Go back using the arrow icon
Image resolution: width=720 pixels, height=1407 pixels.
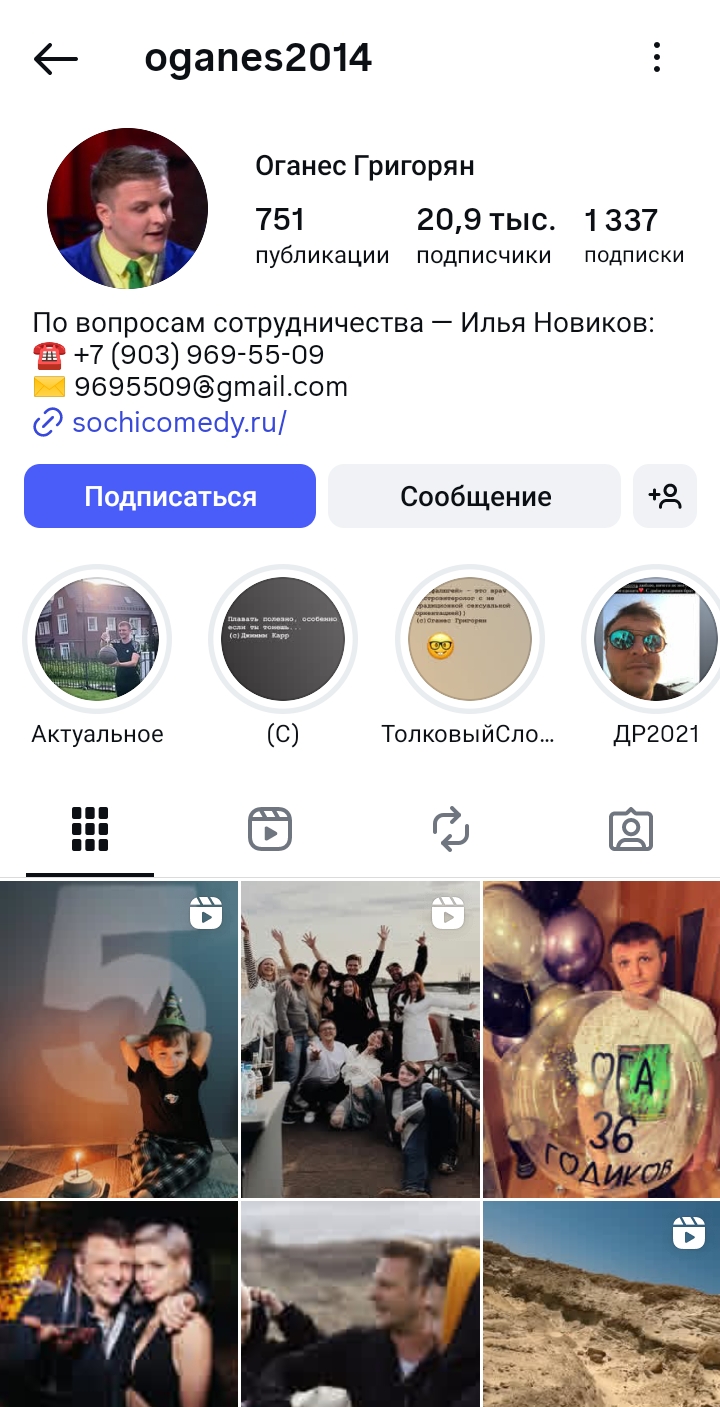pyautogui.click(x=56, y=59)
